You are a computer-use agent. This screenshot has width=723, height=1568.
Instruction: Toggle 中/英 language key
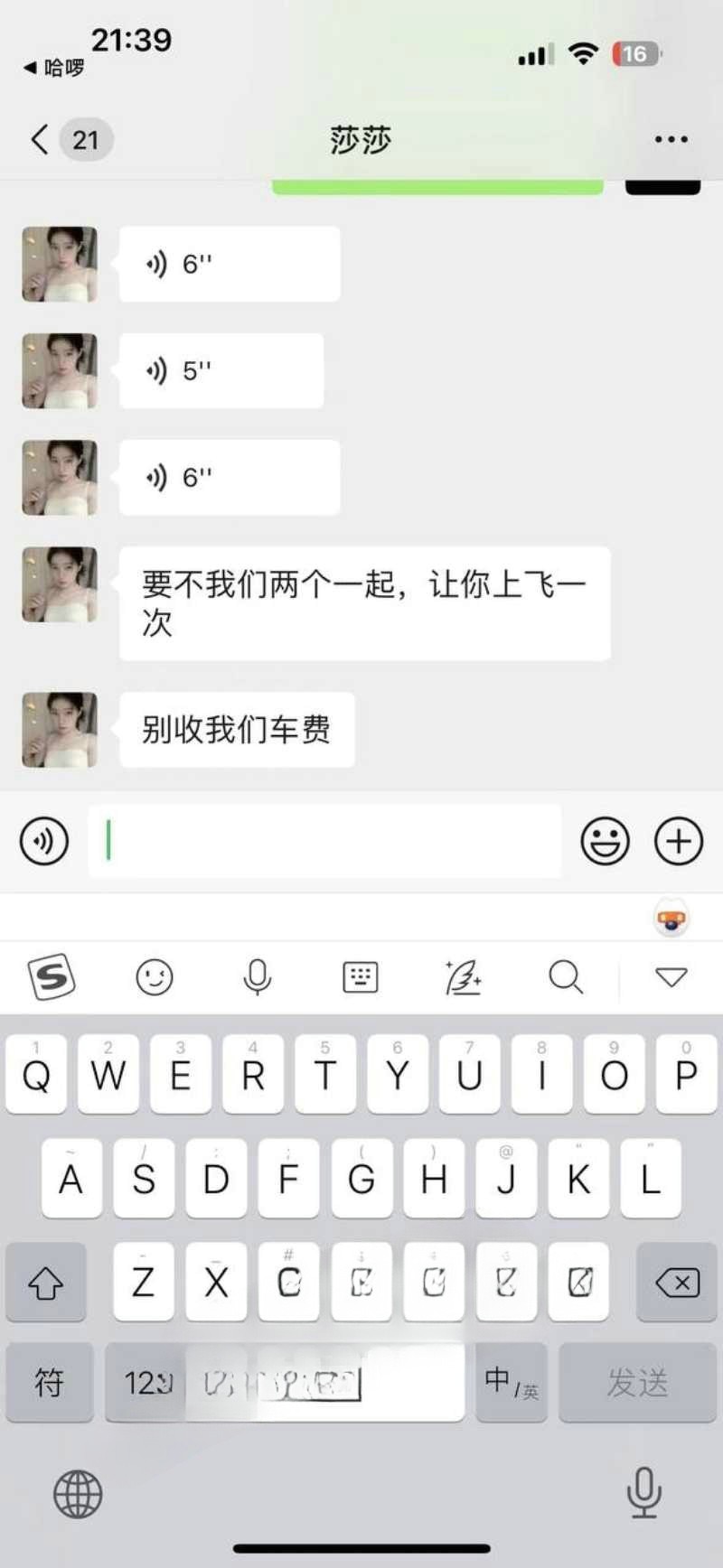(511, 1382)
